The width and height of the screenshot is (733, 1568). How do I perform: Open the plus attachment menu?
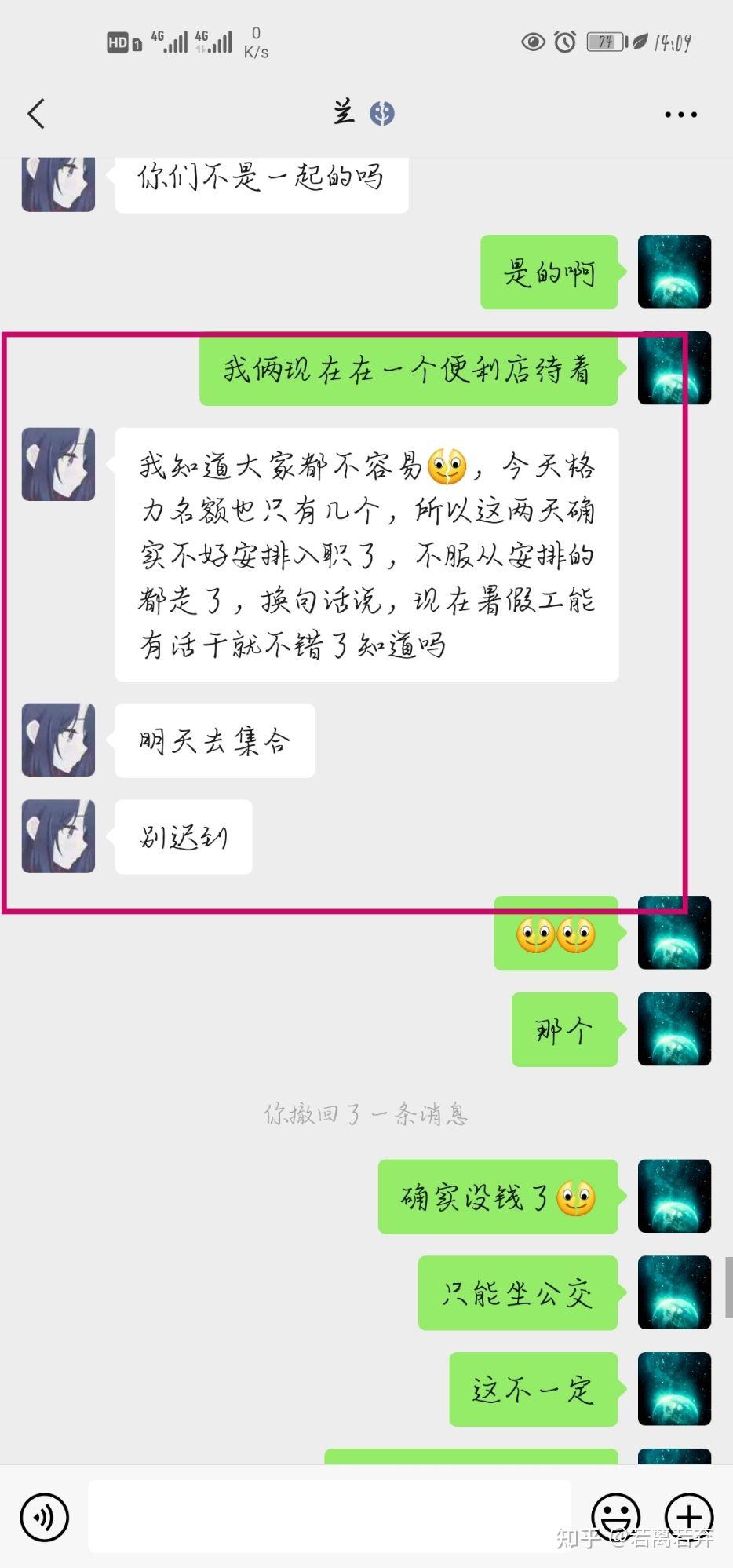tap(688, 1515)
